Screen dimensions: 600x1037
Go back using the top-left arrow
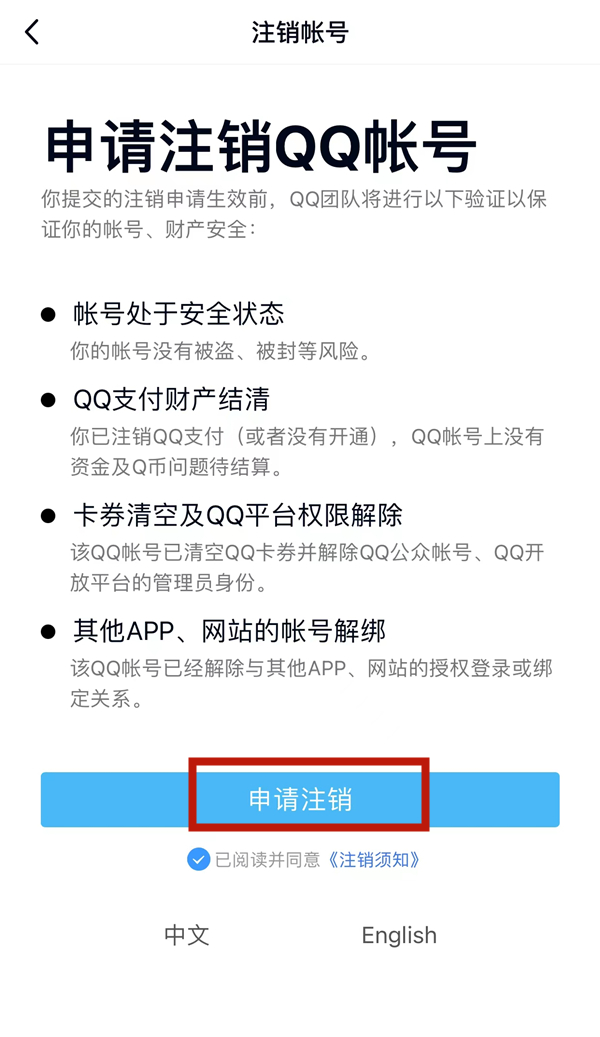[32, 32]
